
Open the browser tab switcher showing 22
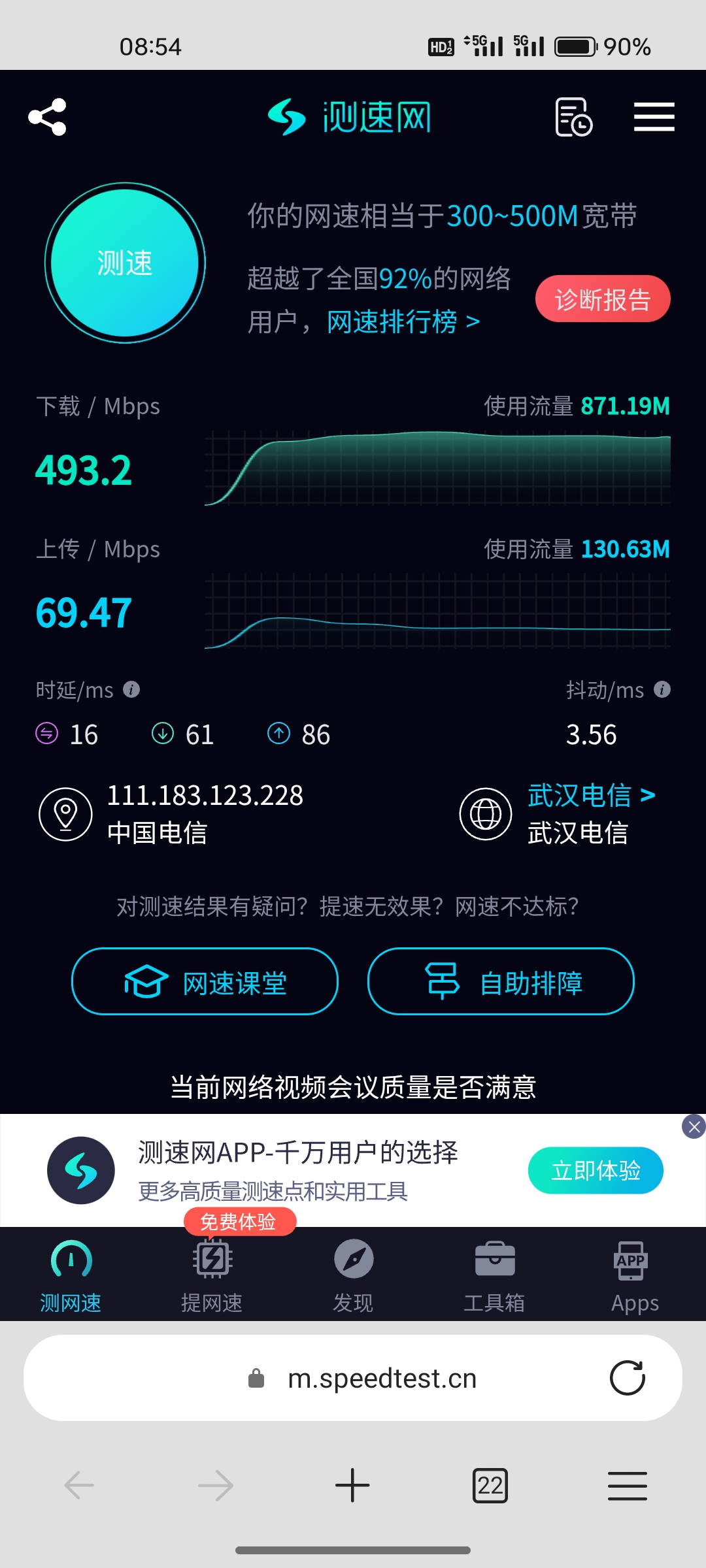click(490, 1484)
